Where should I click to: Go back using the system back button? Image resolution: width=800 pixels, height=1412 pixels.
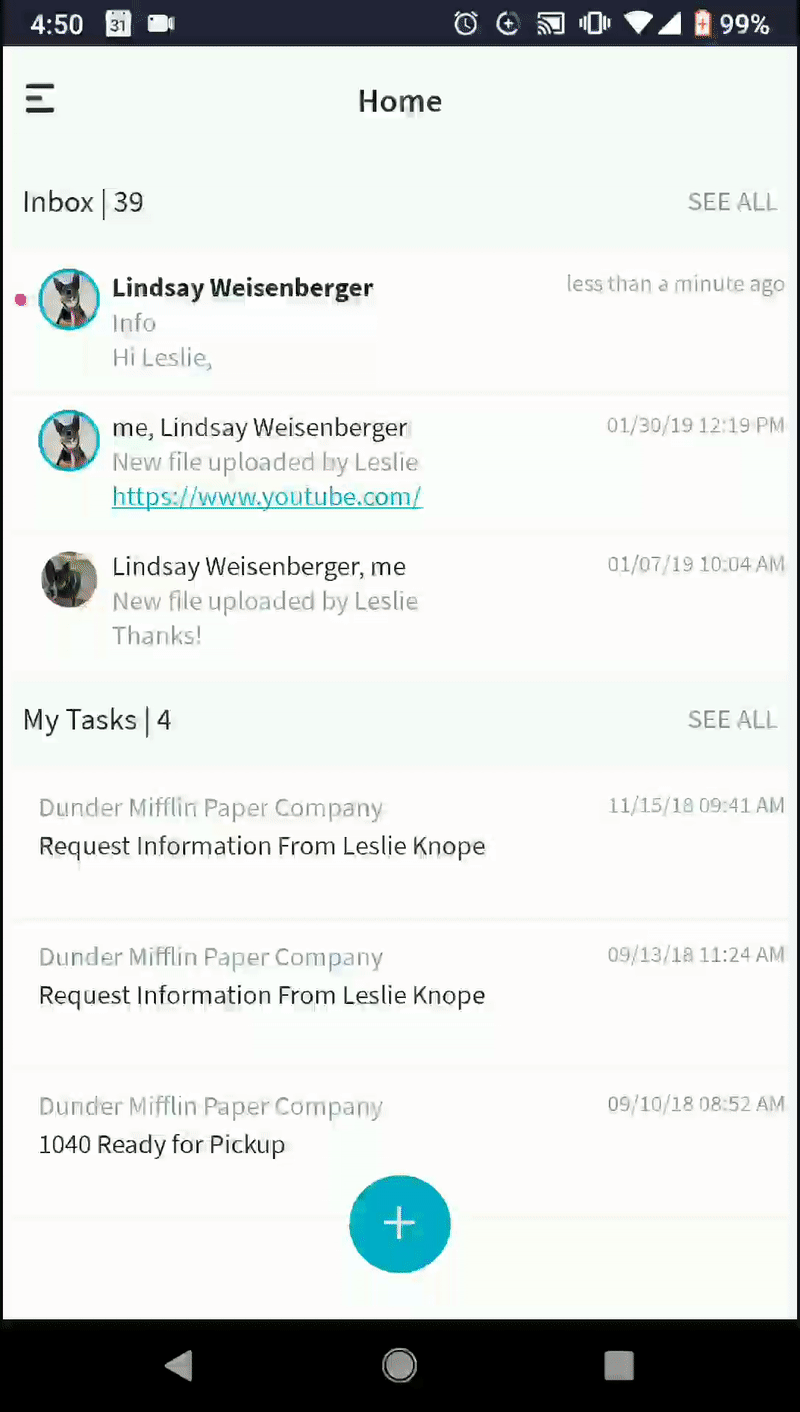(179, 1366)
